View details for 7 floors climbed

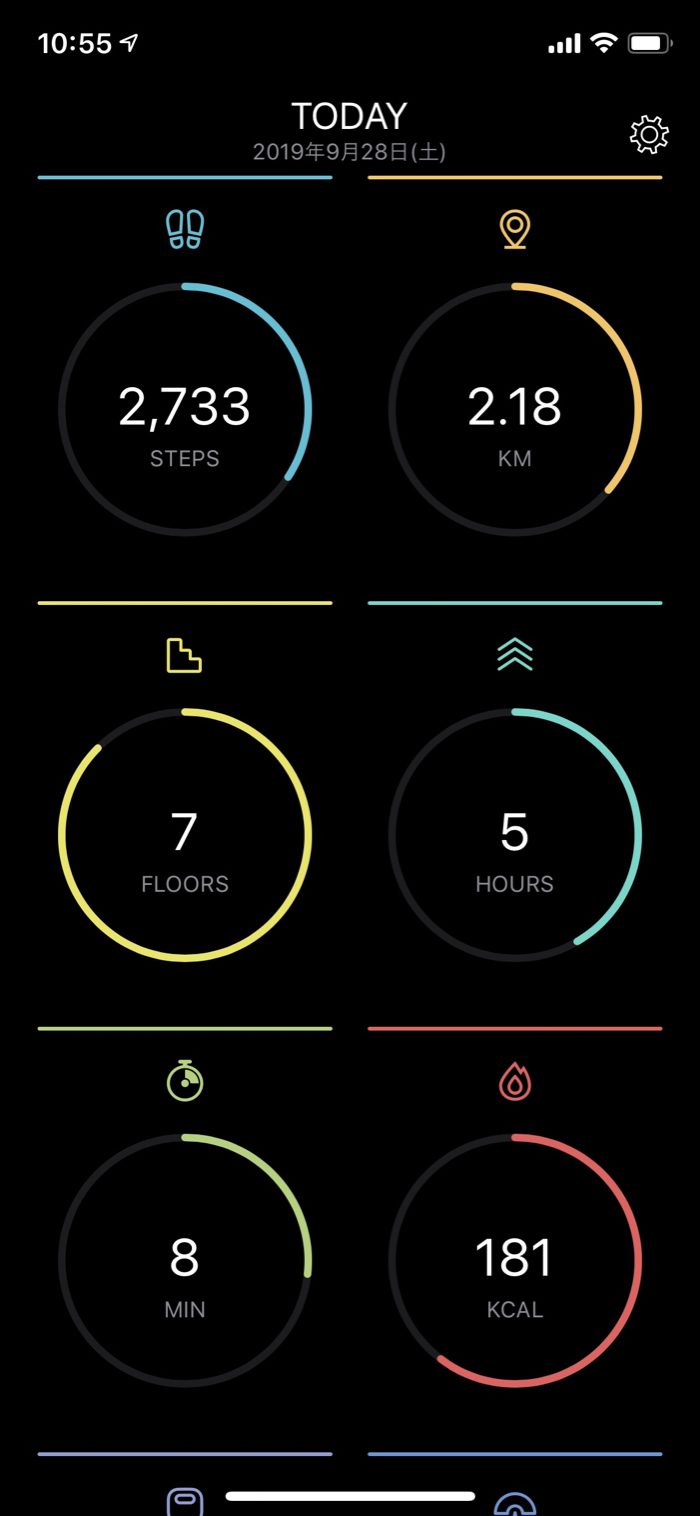point(185,836)
